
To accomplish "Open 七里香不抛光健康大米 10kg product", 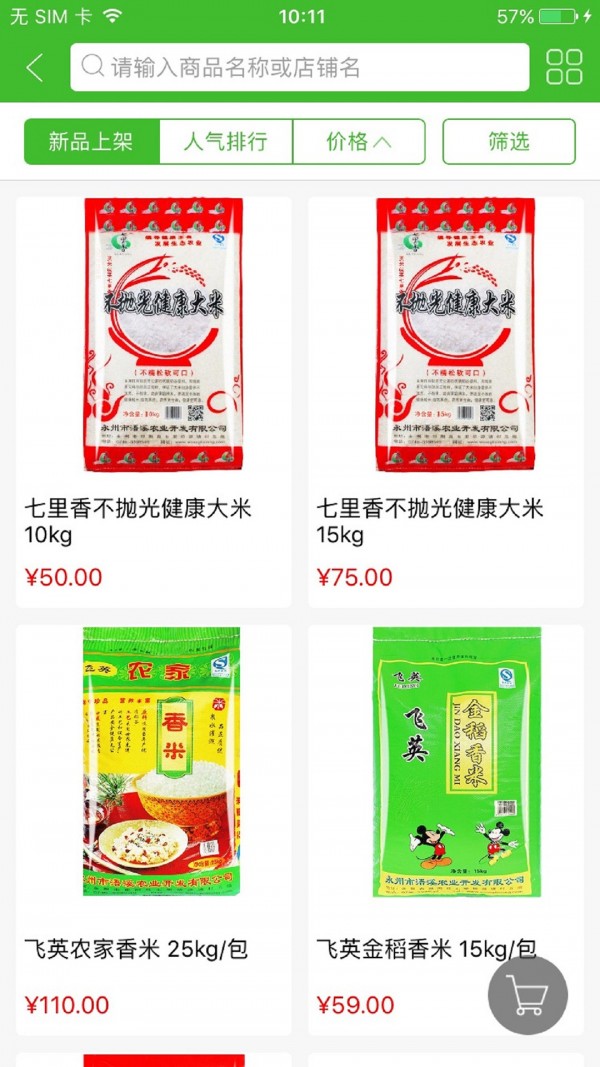I will coord(153,400).
